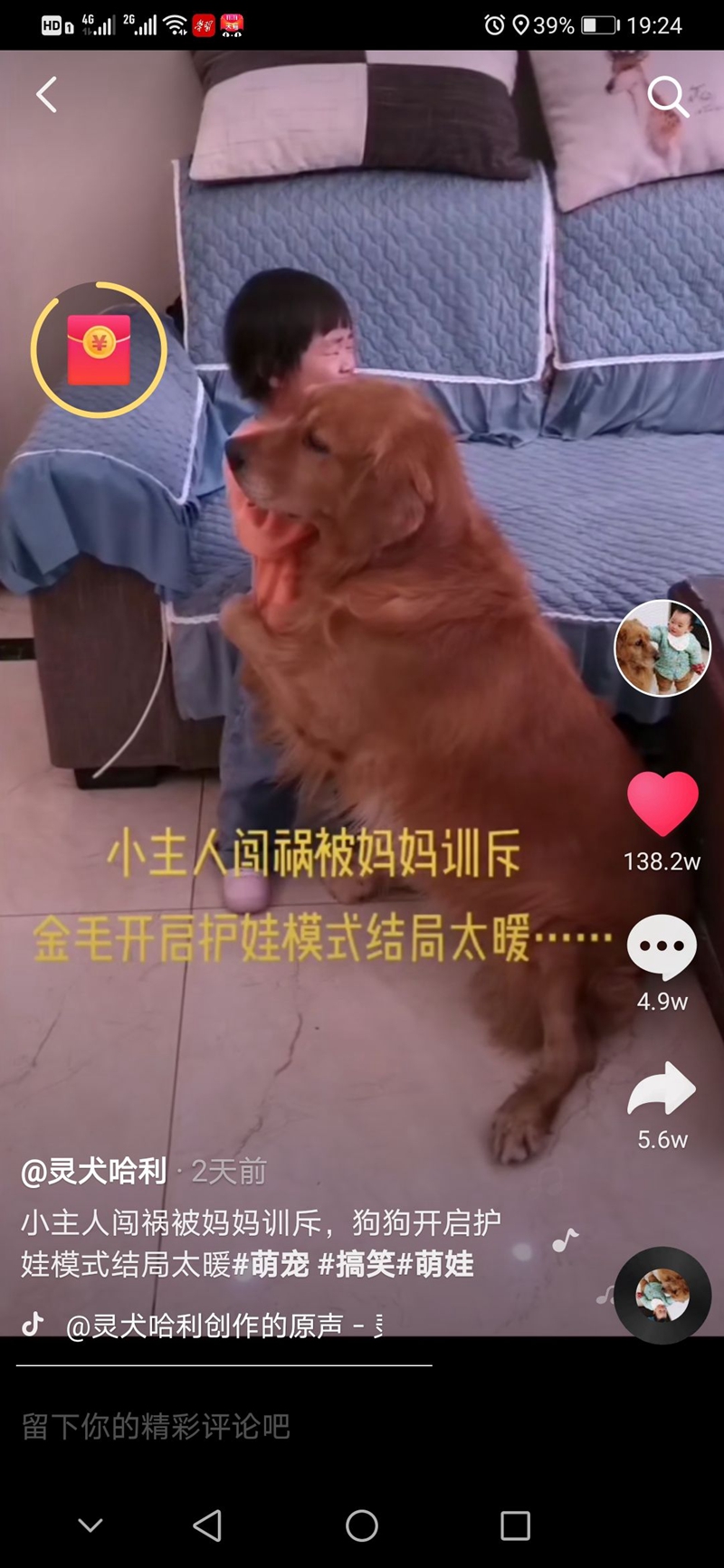
Task: Open the comments bubble
Action: click(x=662, y=947)
